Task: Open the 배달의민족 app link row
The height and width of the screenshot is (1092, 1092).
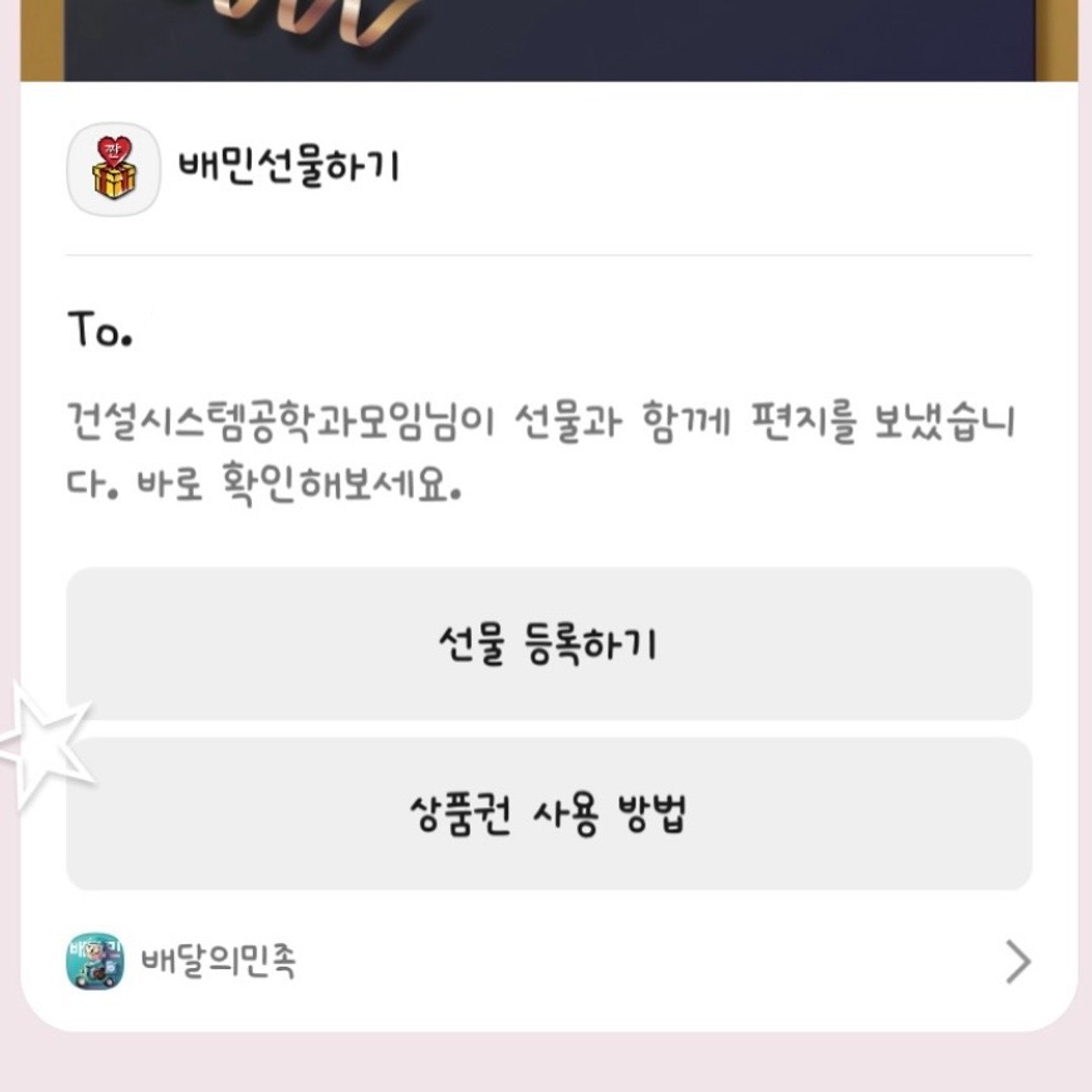Action: tap(548, 961)
